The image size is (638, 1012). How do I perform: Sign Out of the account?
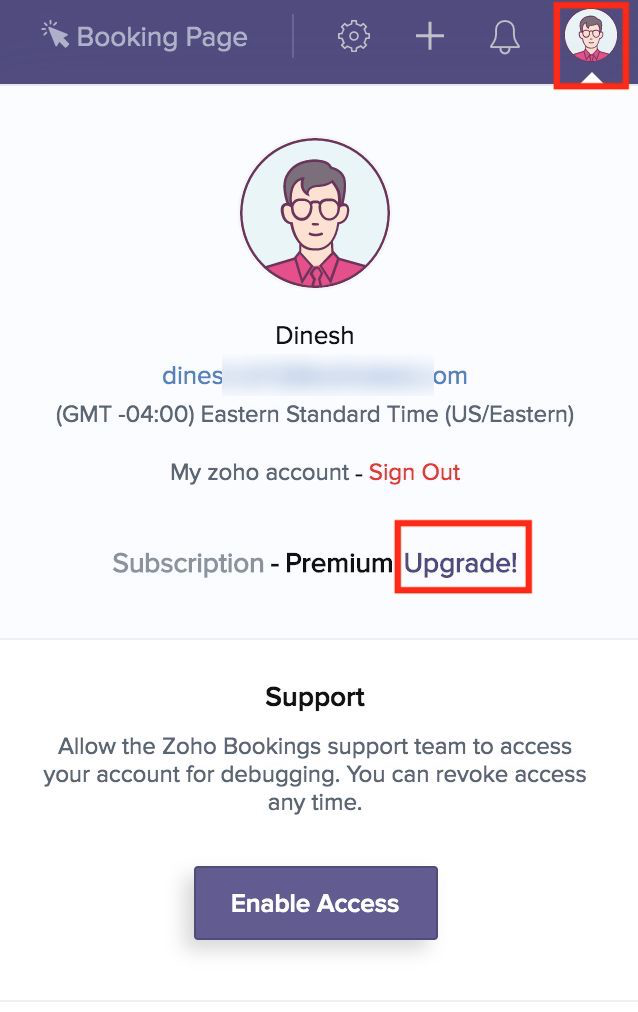pos(414,472)
